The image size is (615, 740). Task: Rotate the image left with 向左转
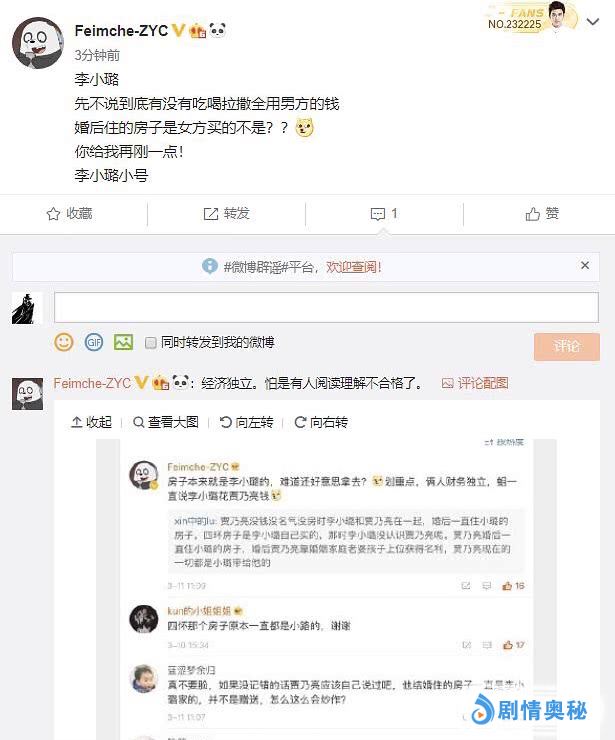(246, 422)
